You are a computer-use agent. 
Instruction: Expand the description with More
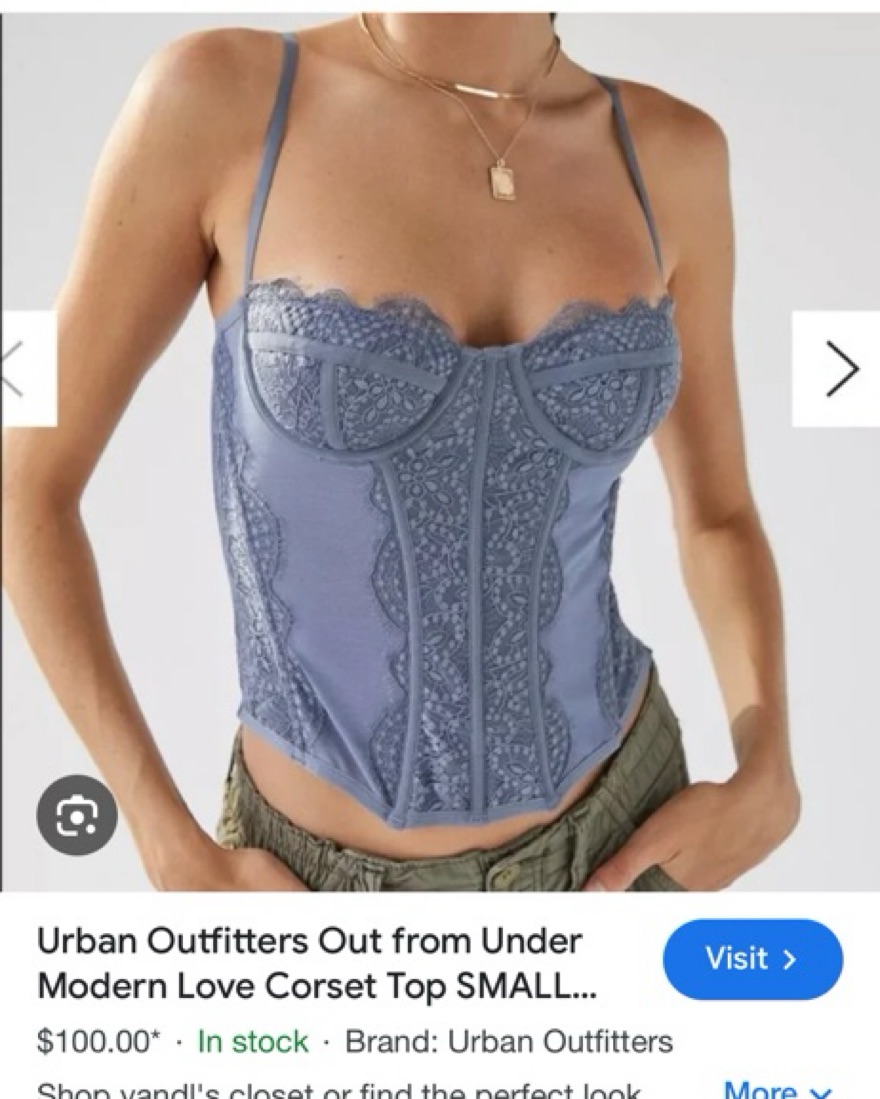point(776,1088)
